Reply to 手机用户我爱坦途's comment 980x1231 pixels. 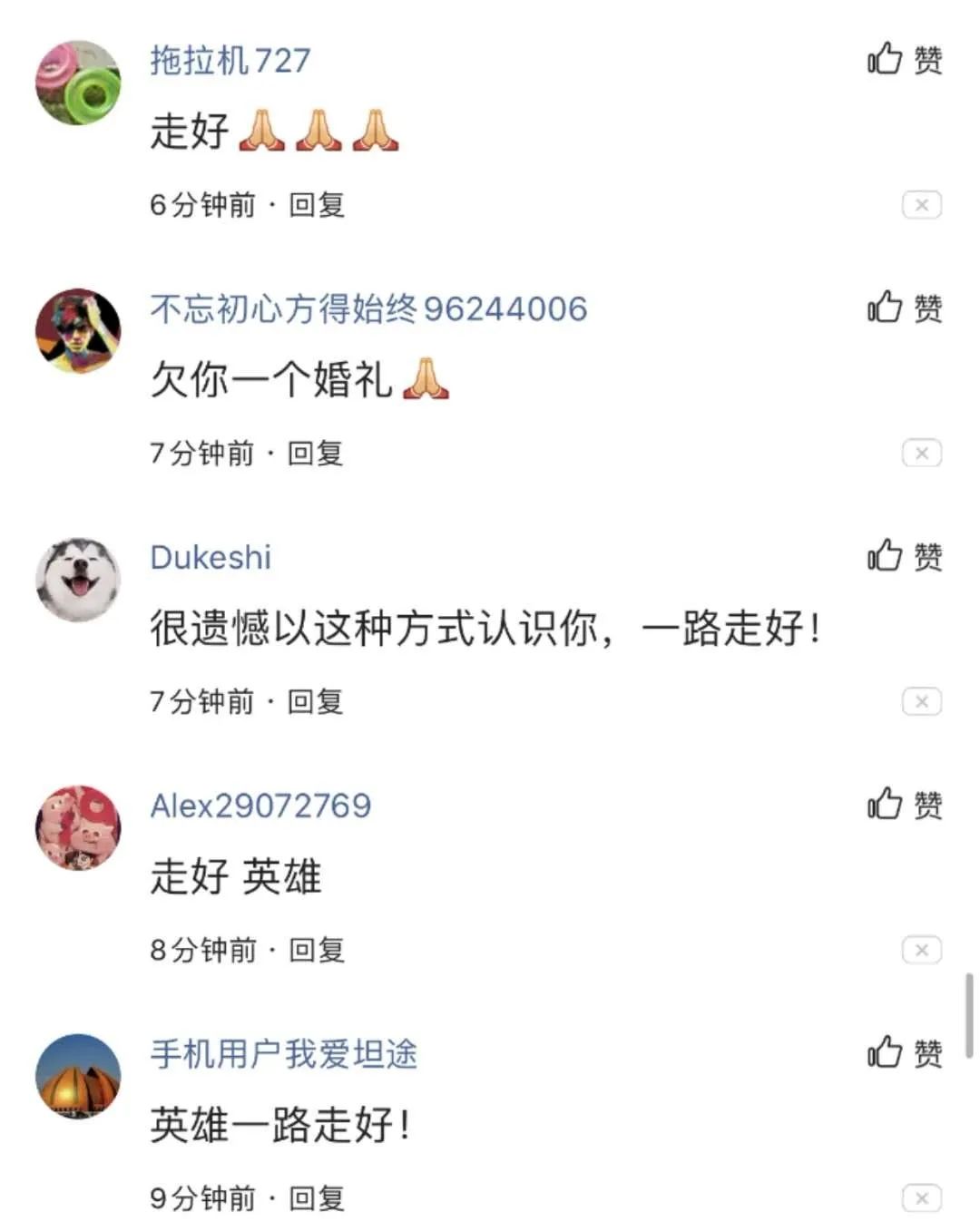coord(317,1198)
